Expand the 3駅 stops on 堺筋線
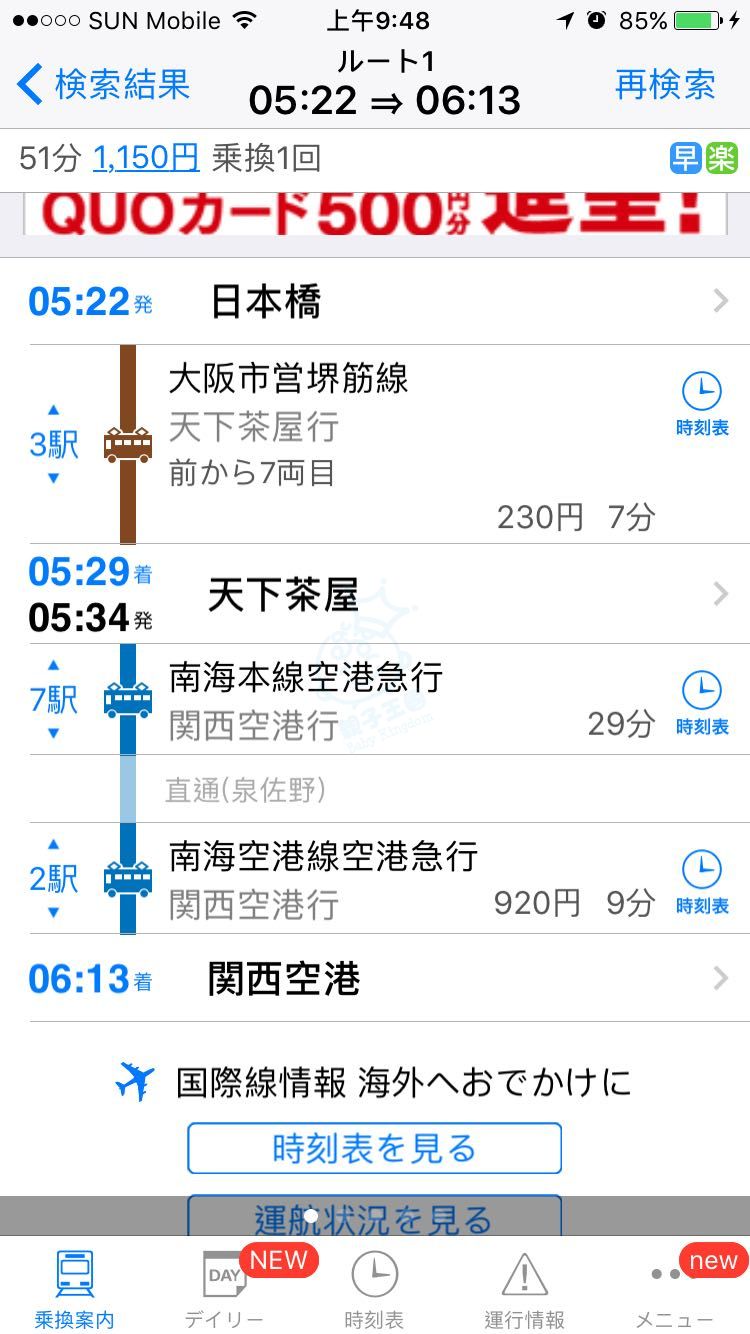 coord(54,444)
